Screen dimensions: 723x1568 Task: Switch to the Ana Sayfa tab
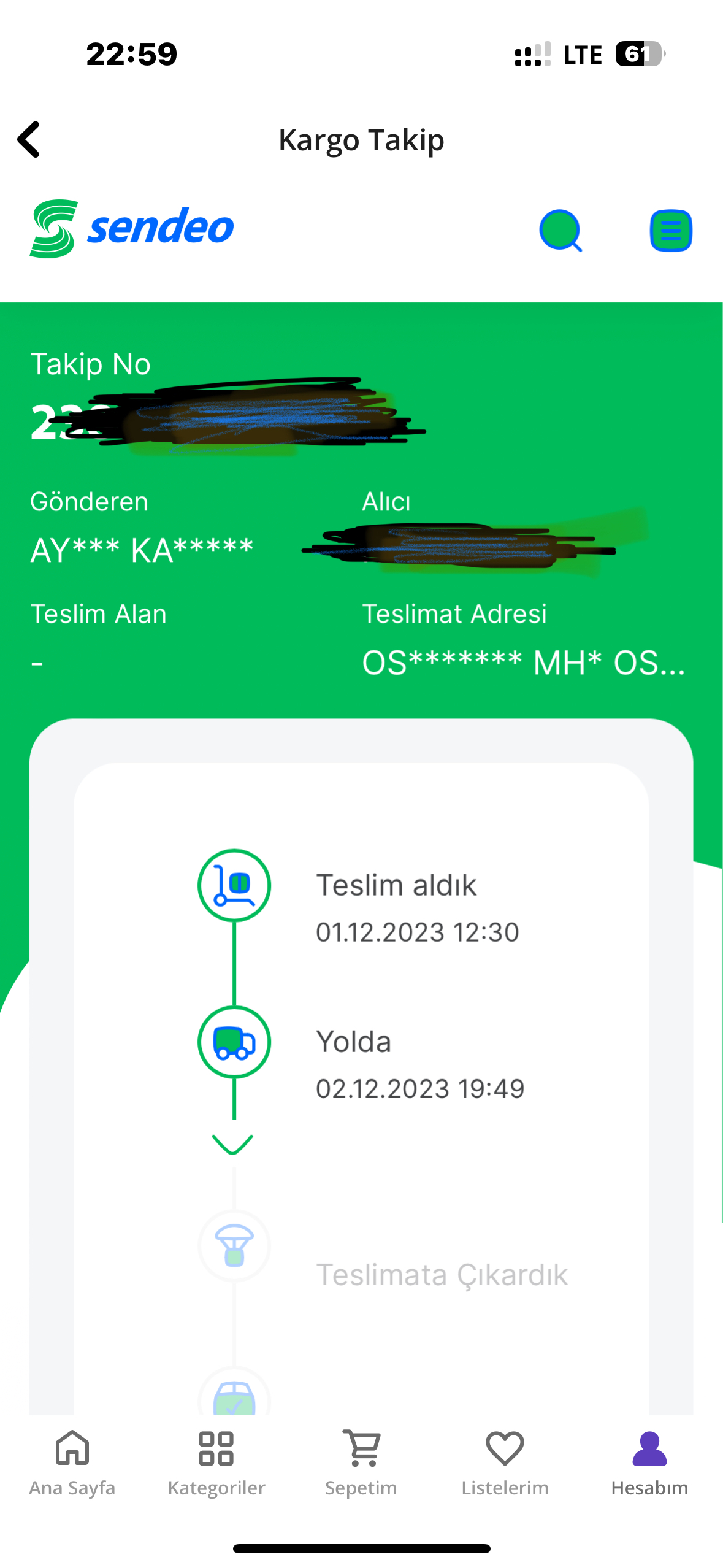click(72, 1462)
